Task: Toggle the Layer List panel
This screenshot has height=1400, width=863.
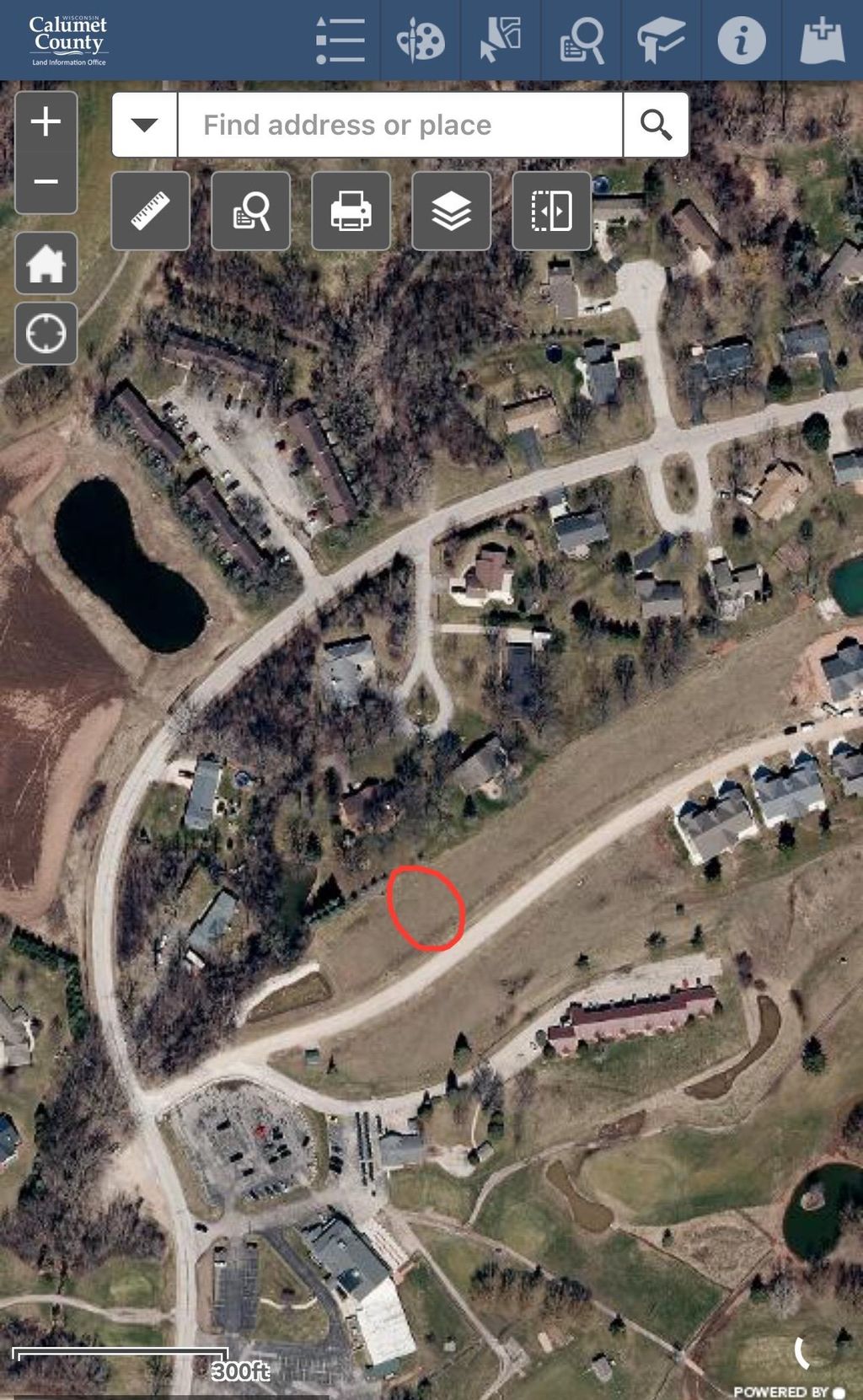Action: [452, 212]
